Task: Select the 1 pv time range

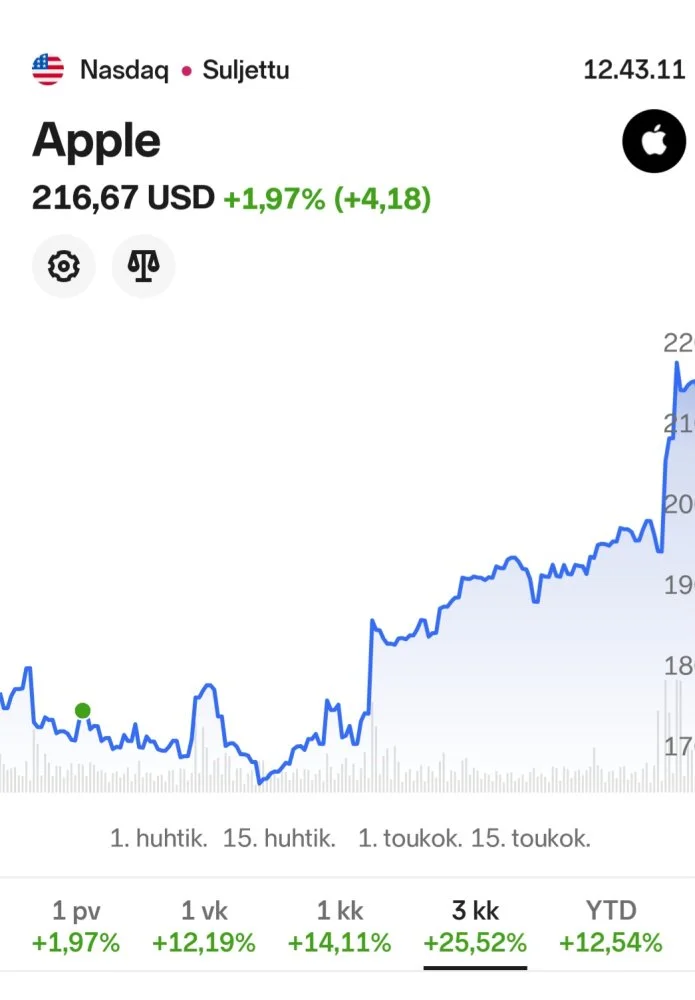Action: coord(76,925)
